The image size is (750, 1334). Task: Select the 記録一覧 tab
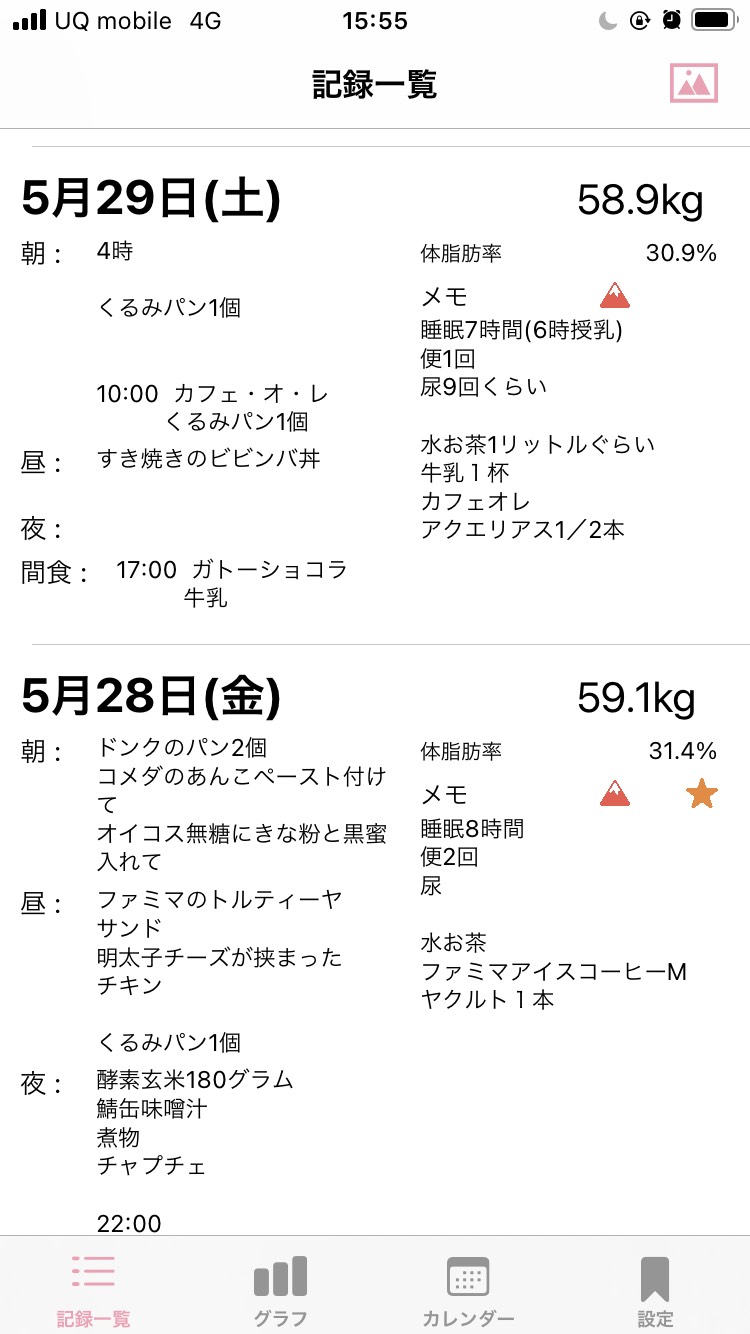[x=93, y=1291]
